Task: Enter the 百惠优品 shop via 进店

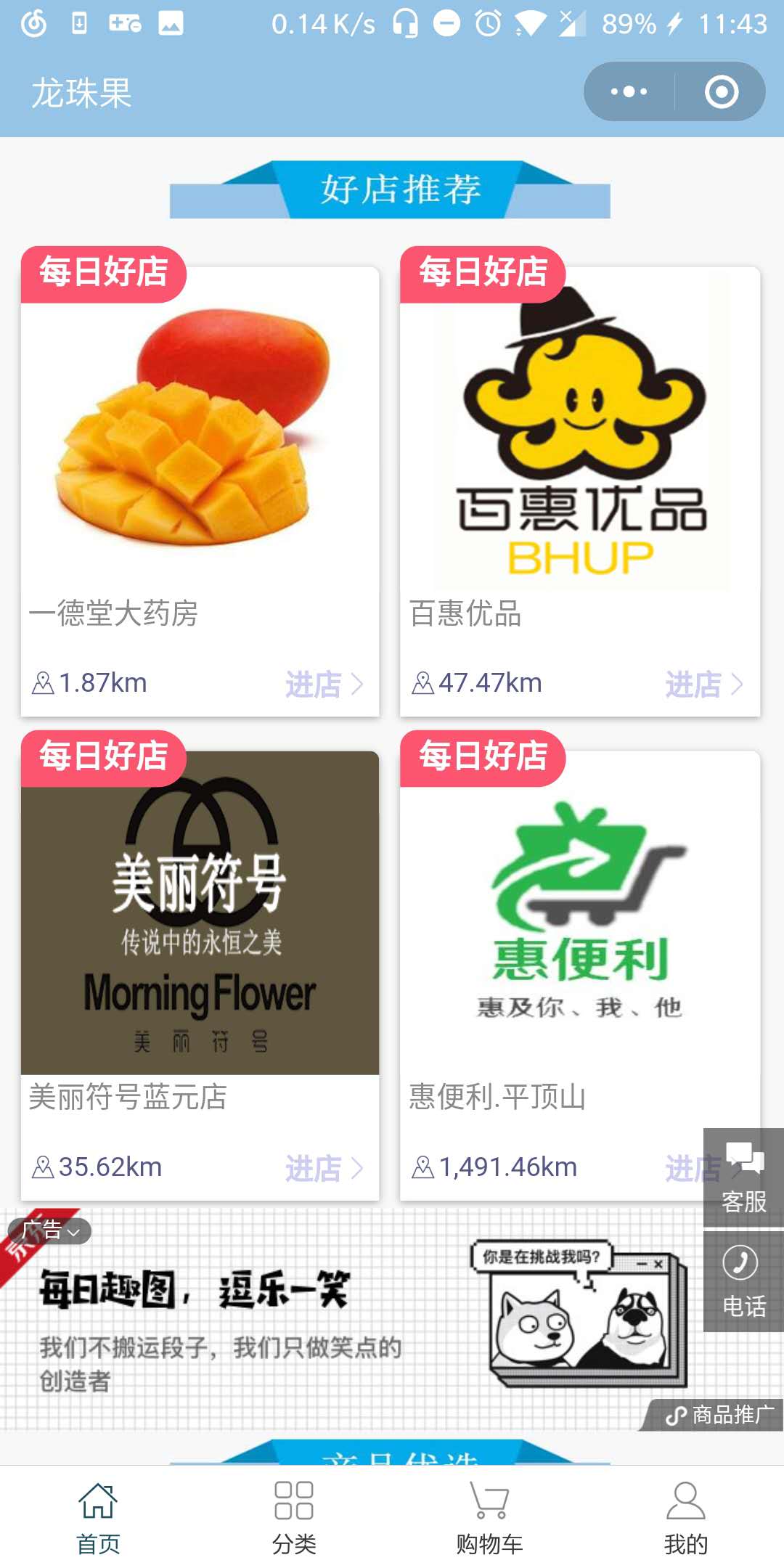Action: [703, 684]
